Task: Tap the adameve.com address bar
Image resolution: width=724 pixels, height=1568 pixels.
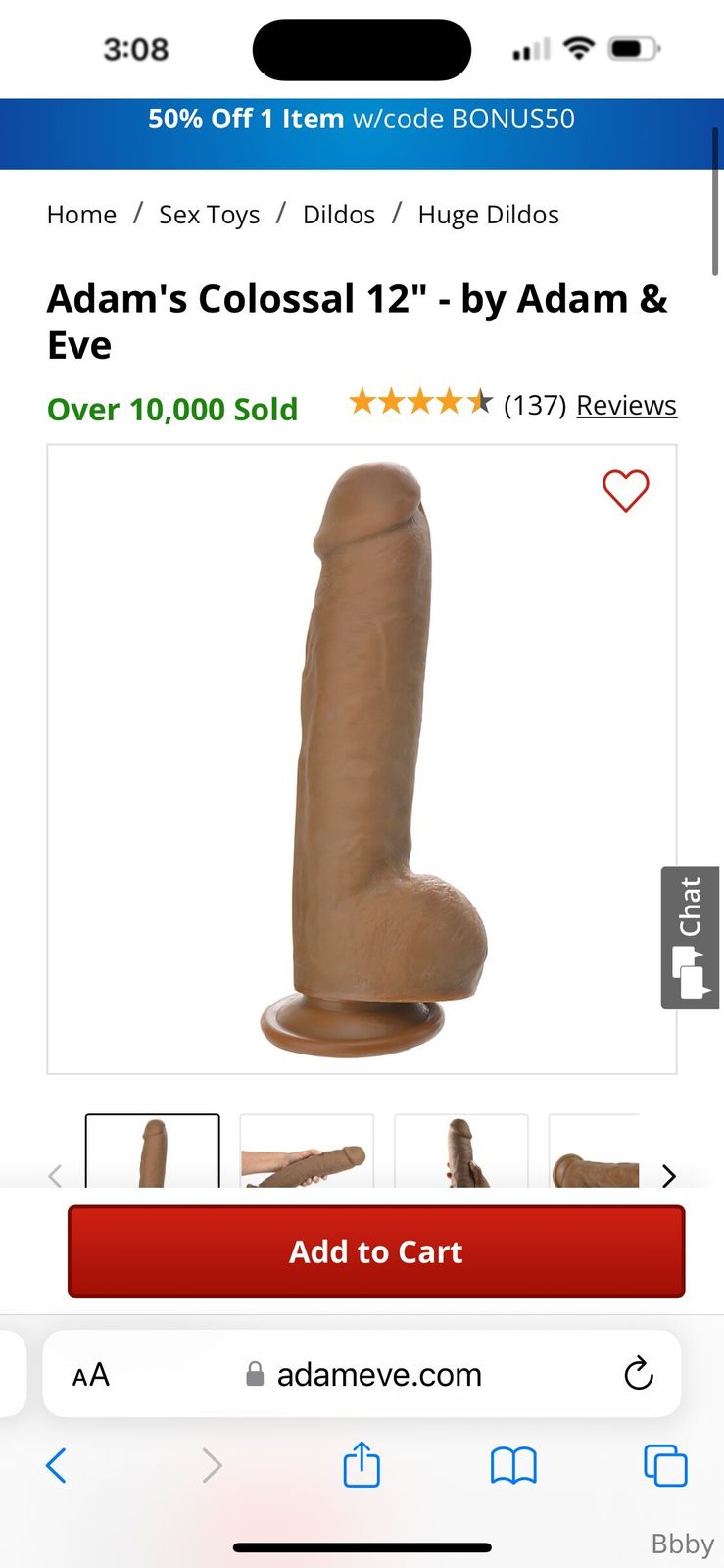Action: click(377, 1375)
